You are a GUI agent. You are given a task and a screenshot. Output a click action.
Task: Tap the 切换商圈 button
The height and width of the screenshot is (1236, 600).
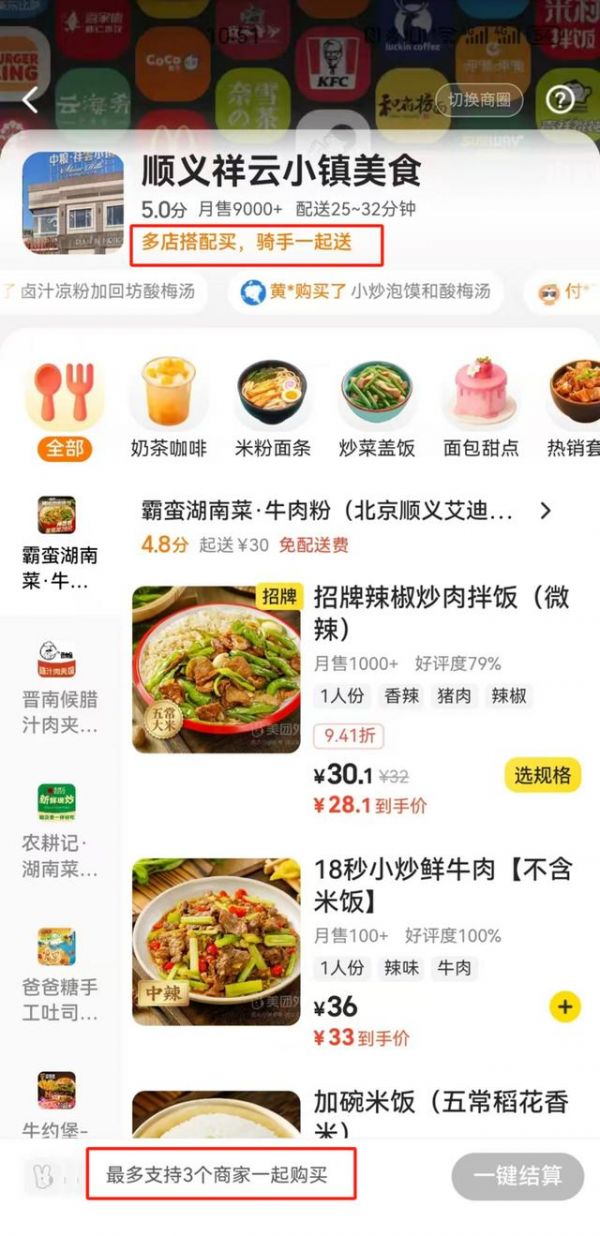click(x=485, y=100)
